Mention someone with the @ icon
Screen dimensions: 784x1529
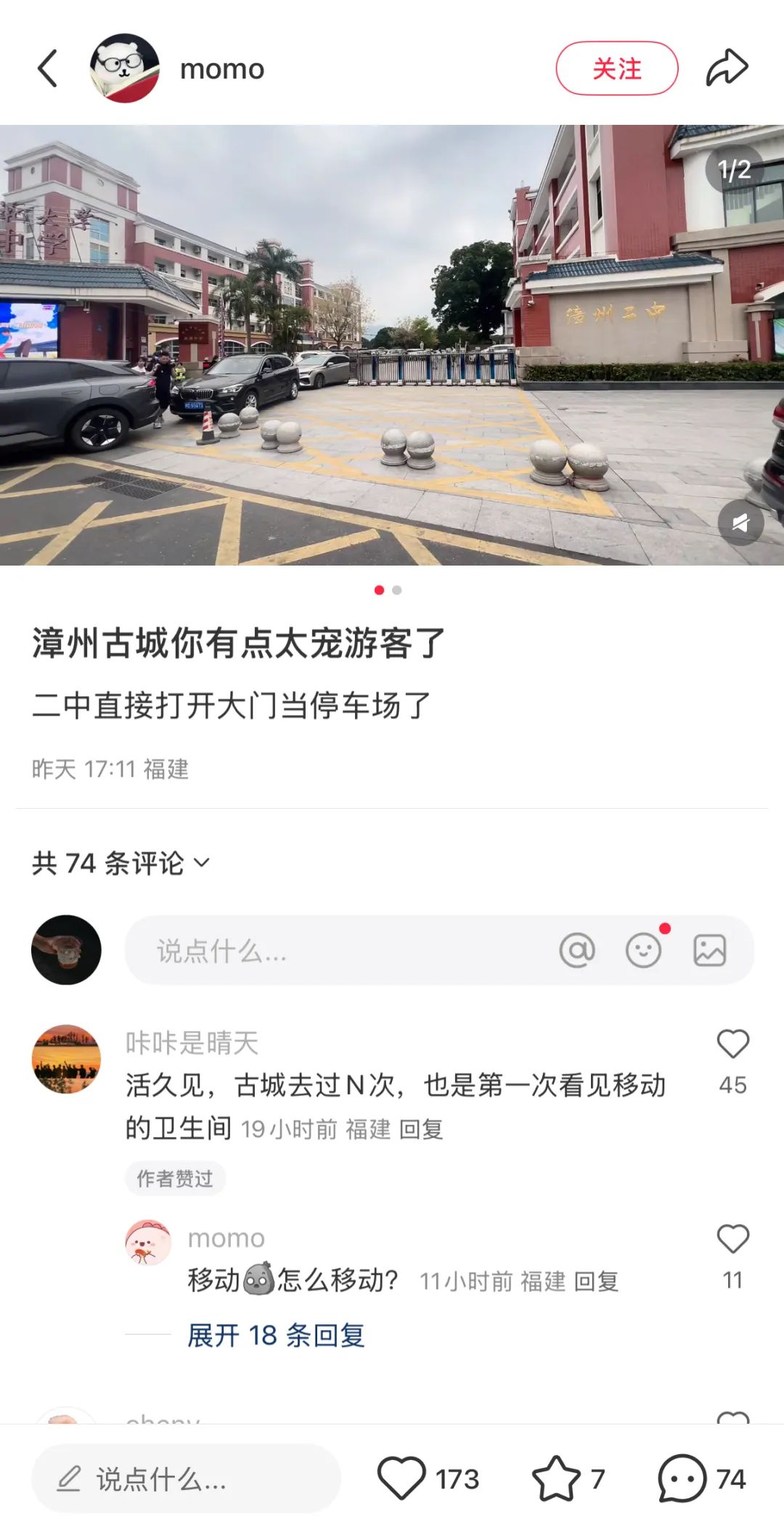[x=577, y=950]
